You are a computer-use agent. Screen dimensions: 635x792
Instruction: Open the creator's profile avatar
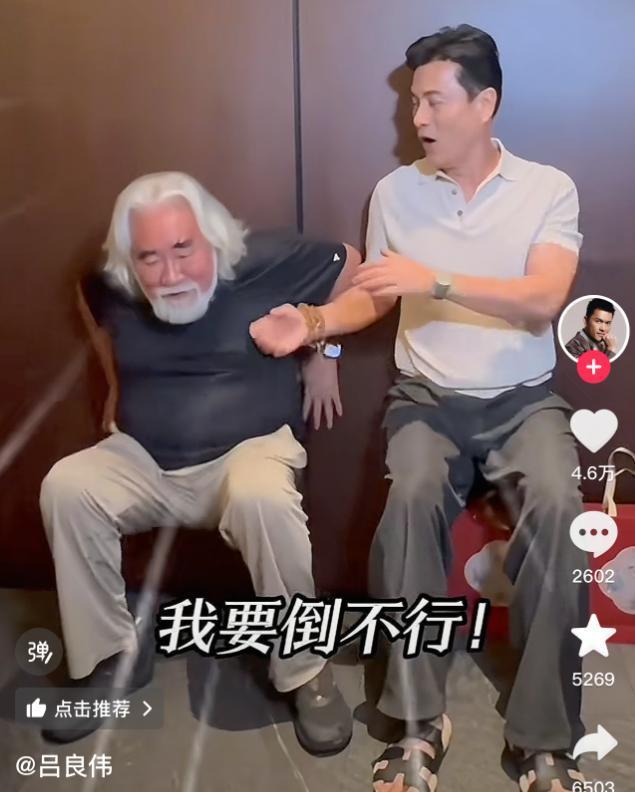coord(593,330)
